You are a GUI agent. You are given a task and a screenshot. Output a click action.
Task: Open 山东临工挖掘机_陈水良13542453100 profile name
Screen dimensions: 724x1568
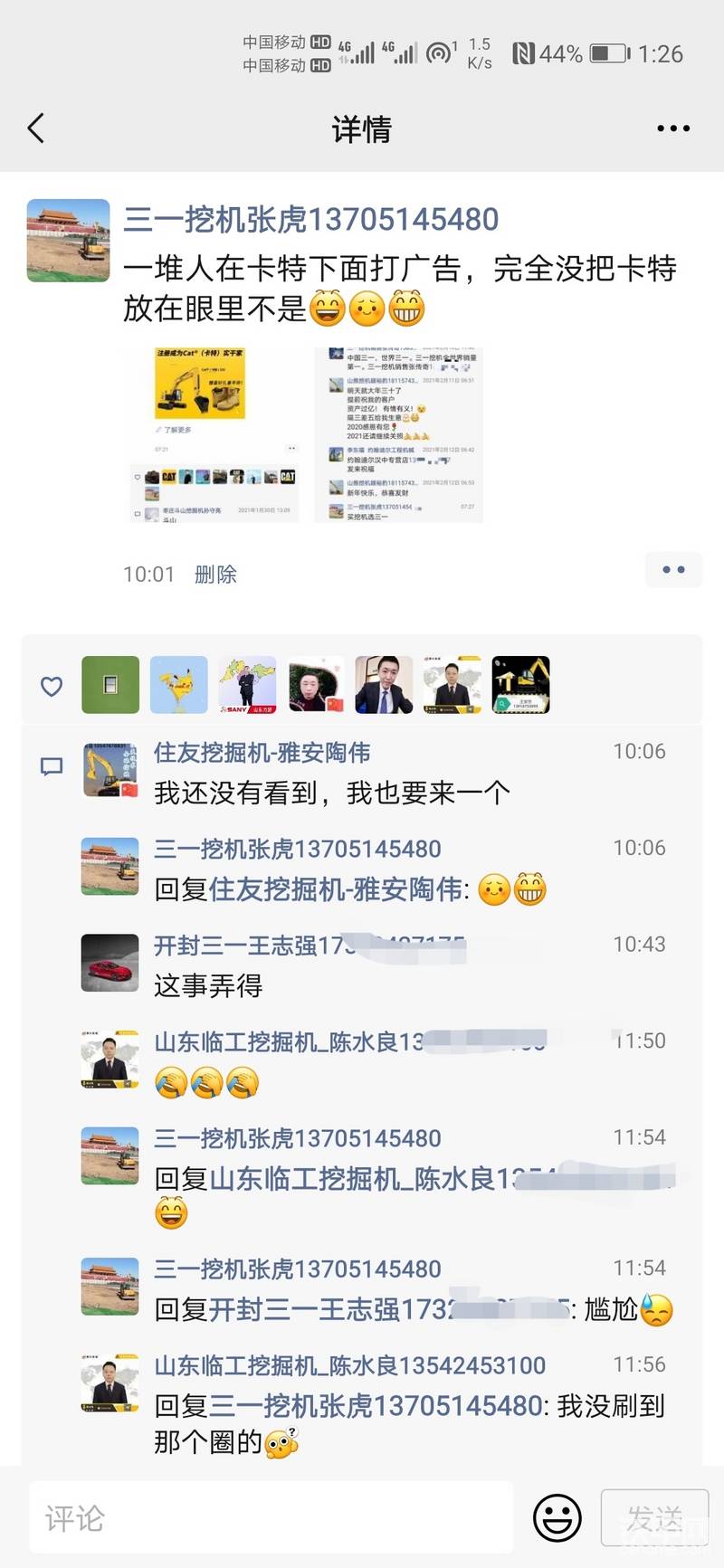(x=349, y=1365)
